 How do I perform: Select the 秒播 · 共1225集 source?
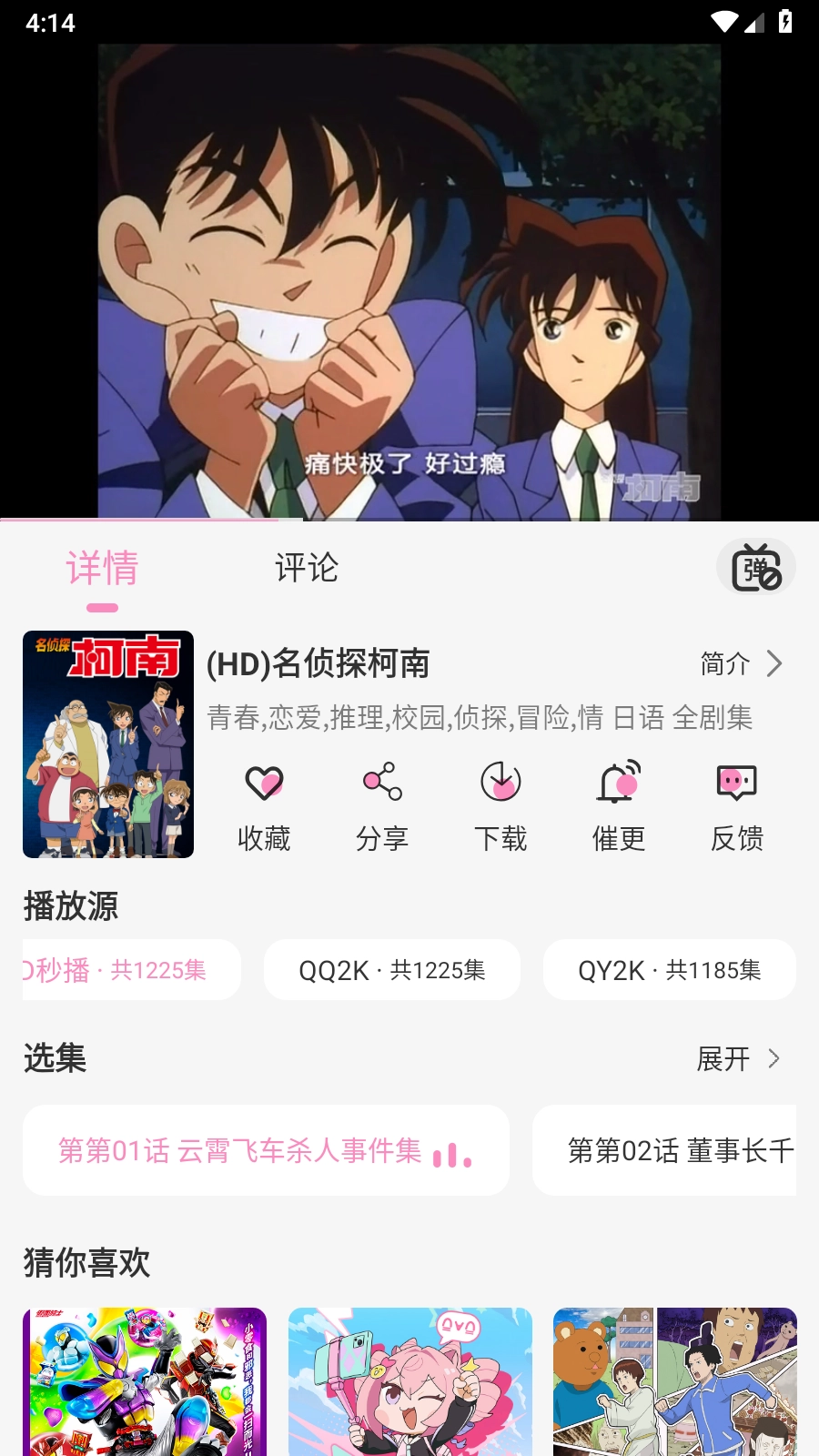(132, 970)
